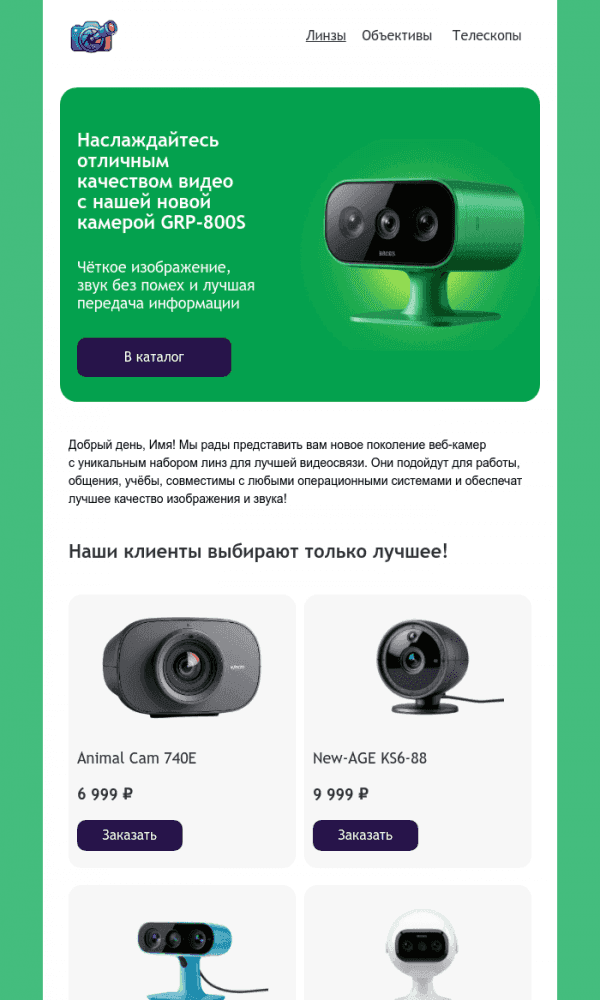Open the Объективы navigation link
The width and height of the screenshot is (600, 1000).
[x=397, y=36]
